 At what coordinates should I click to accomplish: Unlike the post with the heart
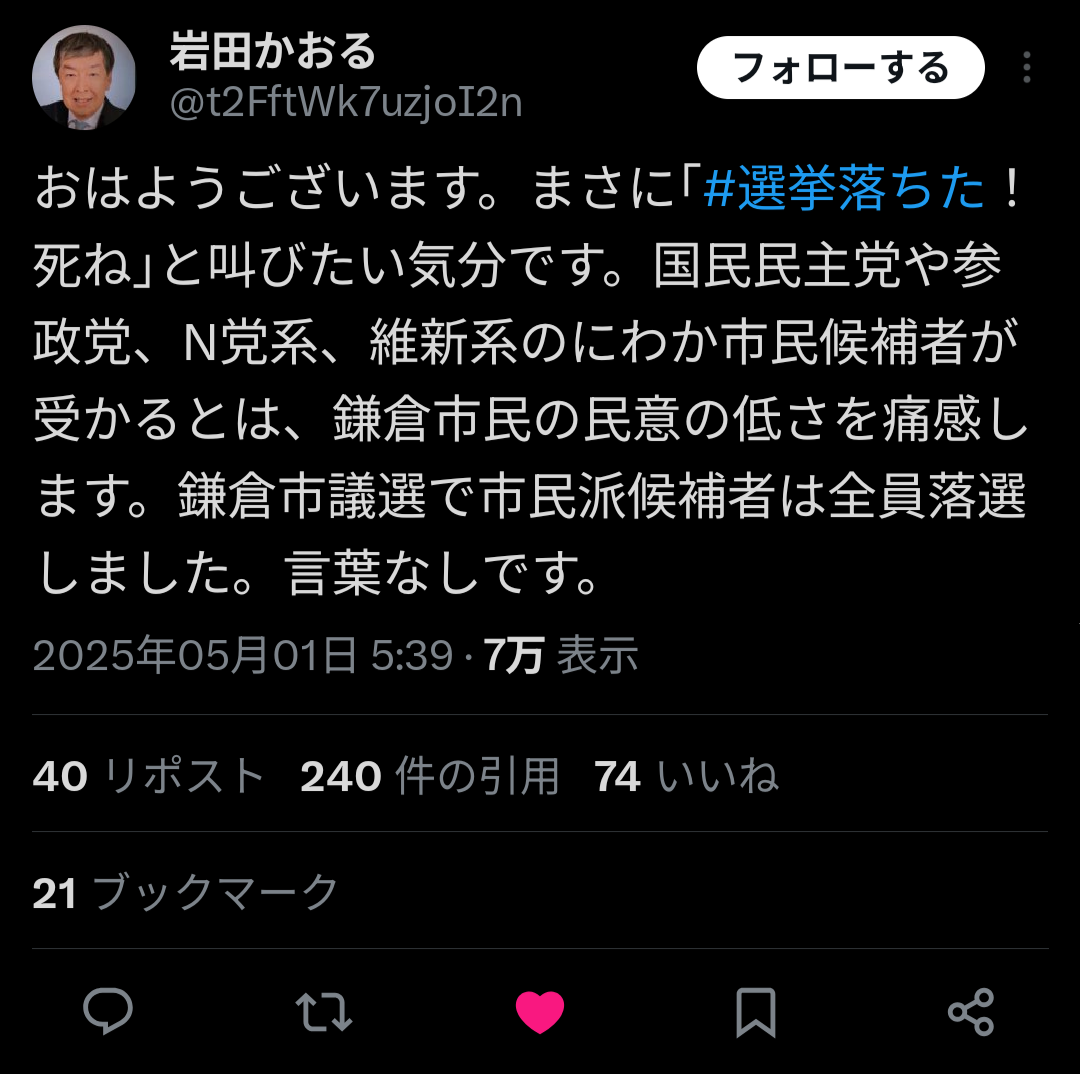point(540,1012)
